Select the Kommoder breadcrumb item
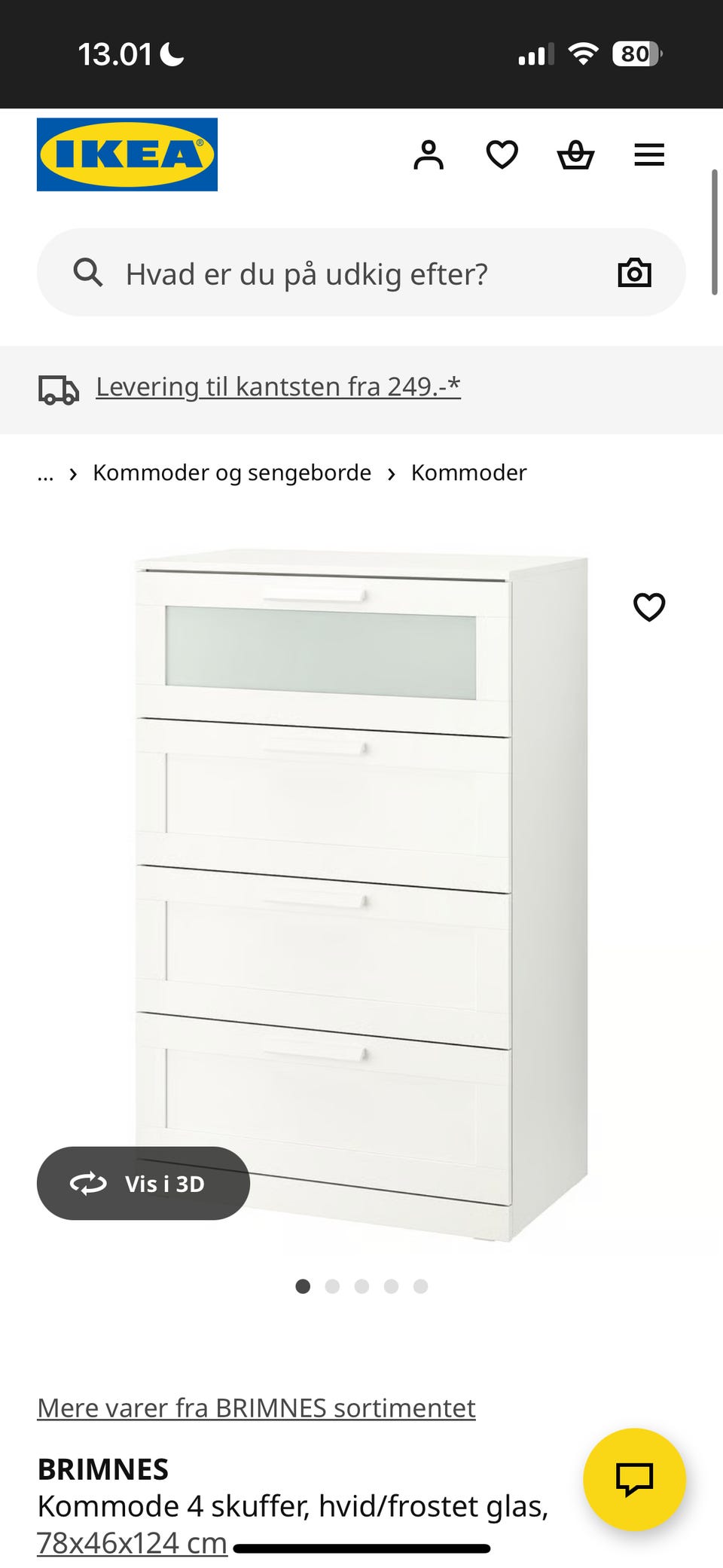 click(x=468, y=472)
